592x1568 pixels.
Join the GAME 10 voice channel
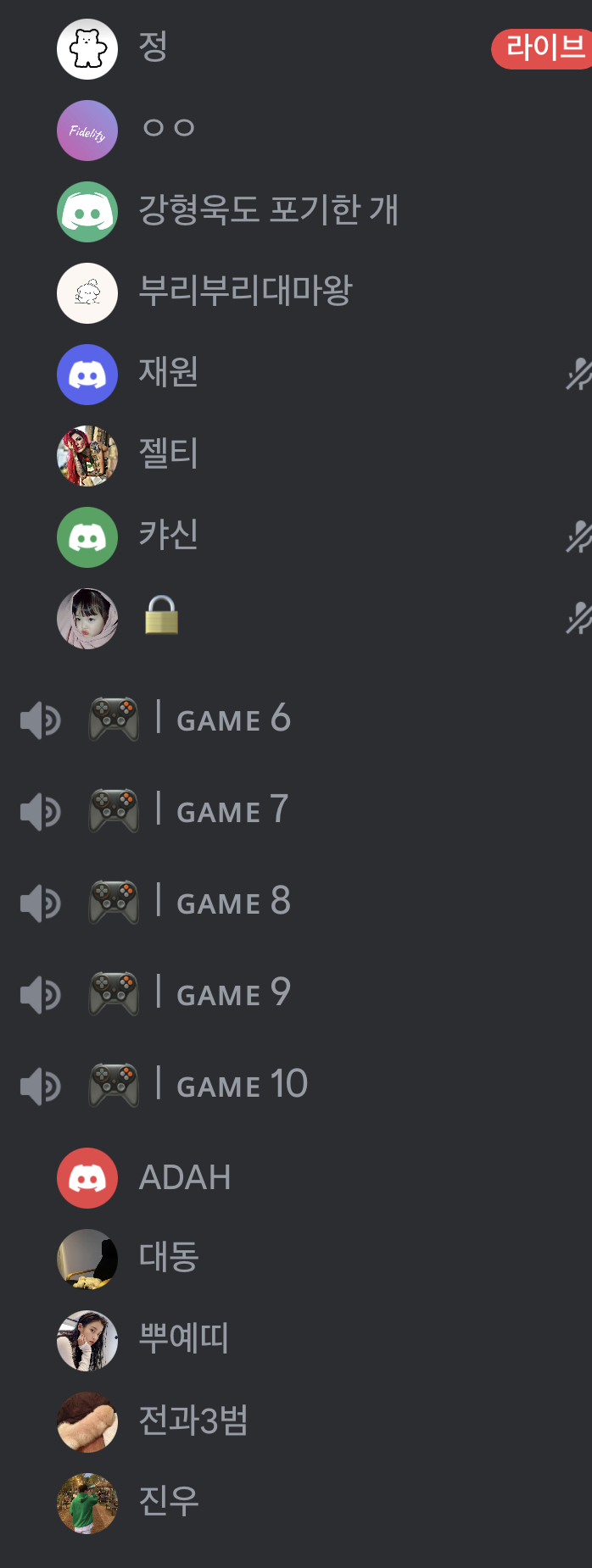point(241,1085)
